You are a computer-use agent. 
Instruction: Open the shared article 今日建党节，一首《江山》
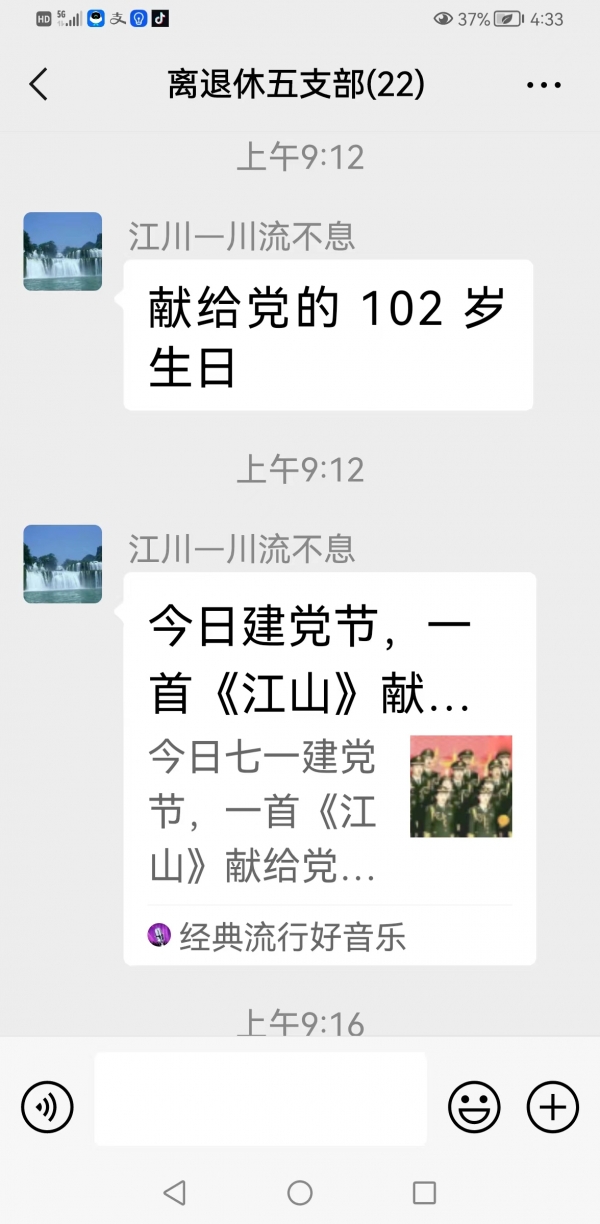point(329,768)
